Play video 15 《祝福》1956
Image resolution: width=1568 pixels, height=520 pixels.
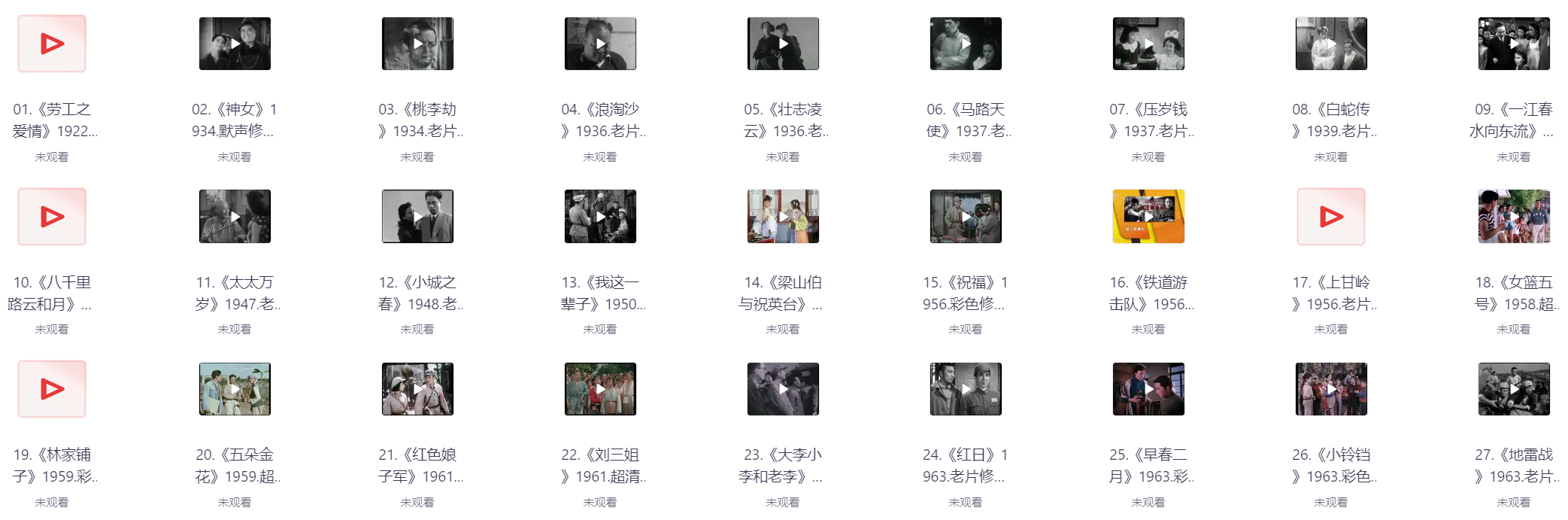click(x=966, y=217)
